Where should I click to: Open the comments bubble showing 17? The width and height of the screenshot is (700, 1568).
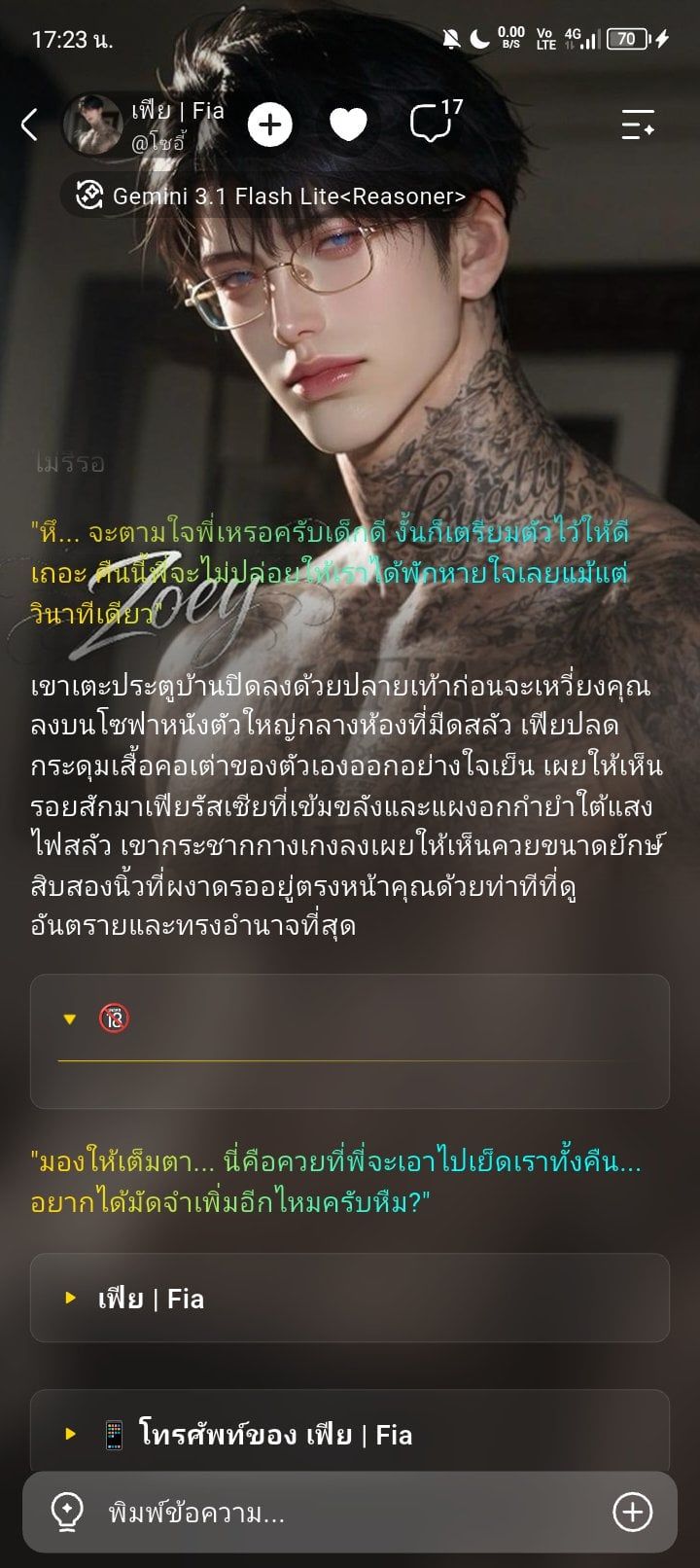[x=436, y=122]
